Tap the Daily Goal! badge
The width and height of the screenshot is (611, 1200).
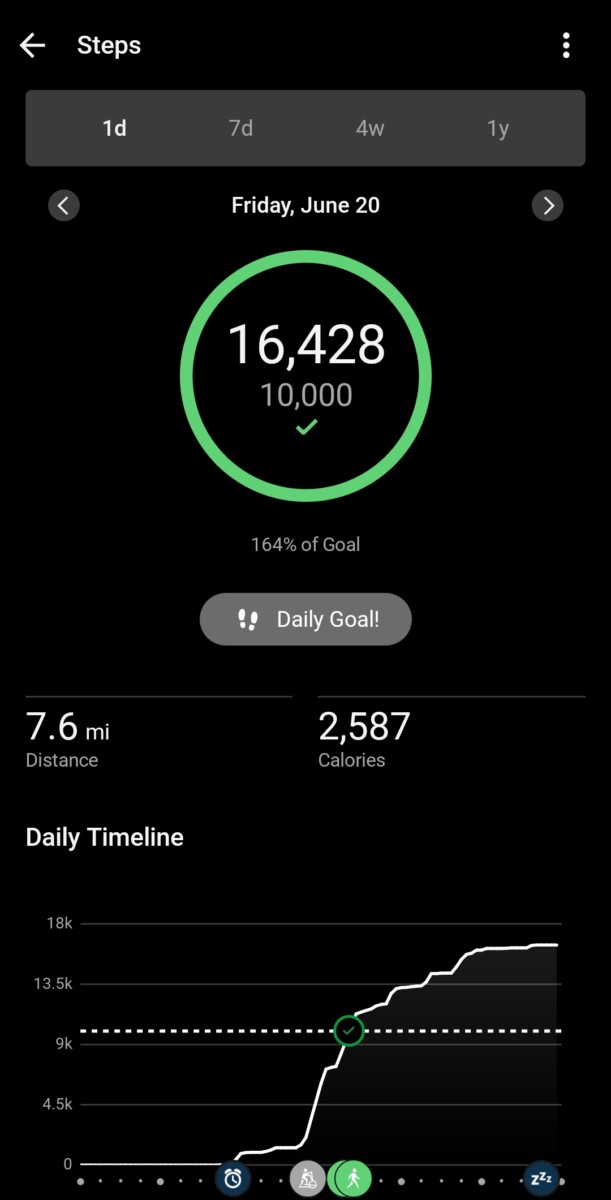306,619
